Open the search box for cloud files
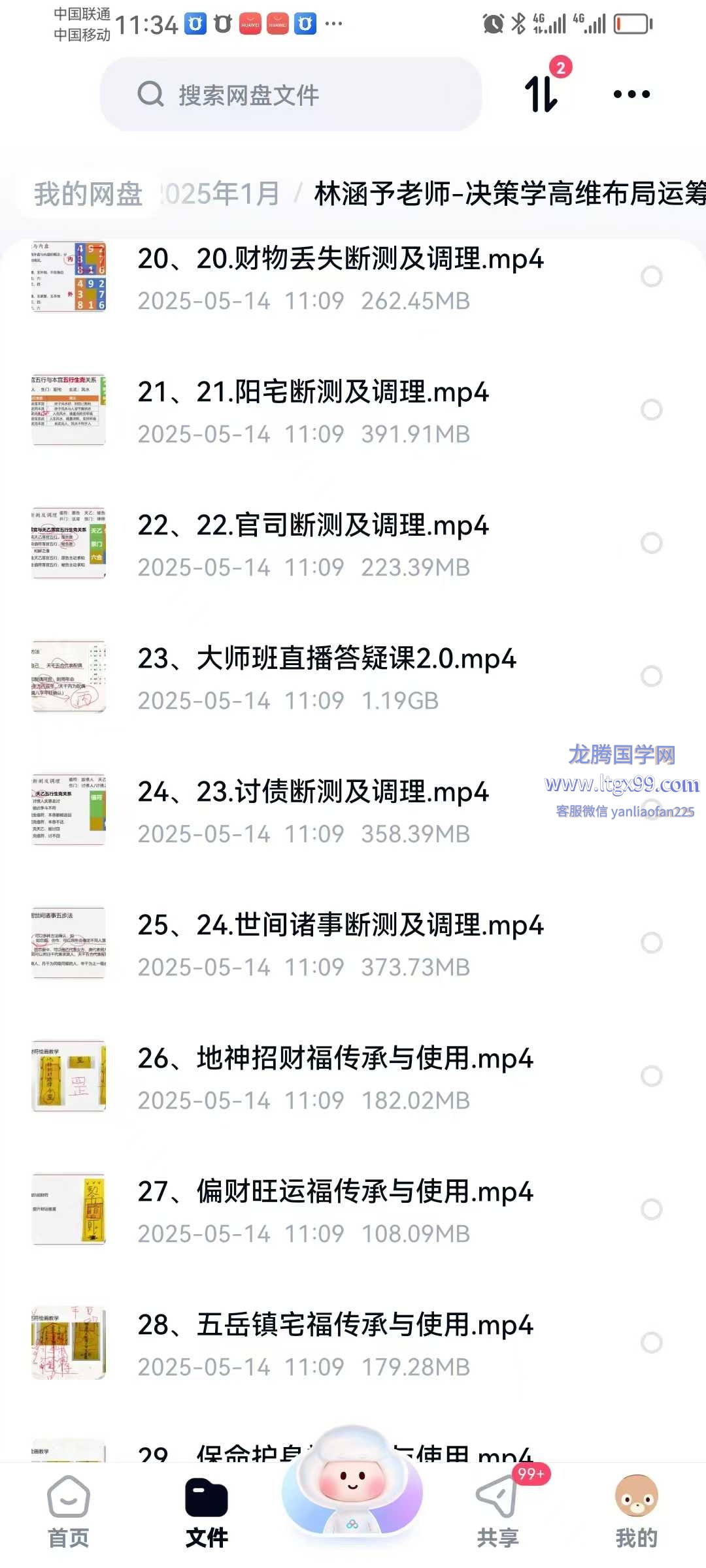The width and height of the screenshot is (706, 1568). (291, 94)
